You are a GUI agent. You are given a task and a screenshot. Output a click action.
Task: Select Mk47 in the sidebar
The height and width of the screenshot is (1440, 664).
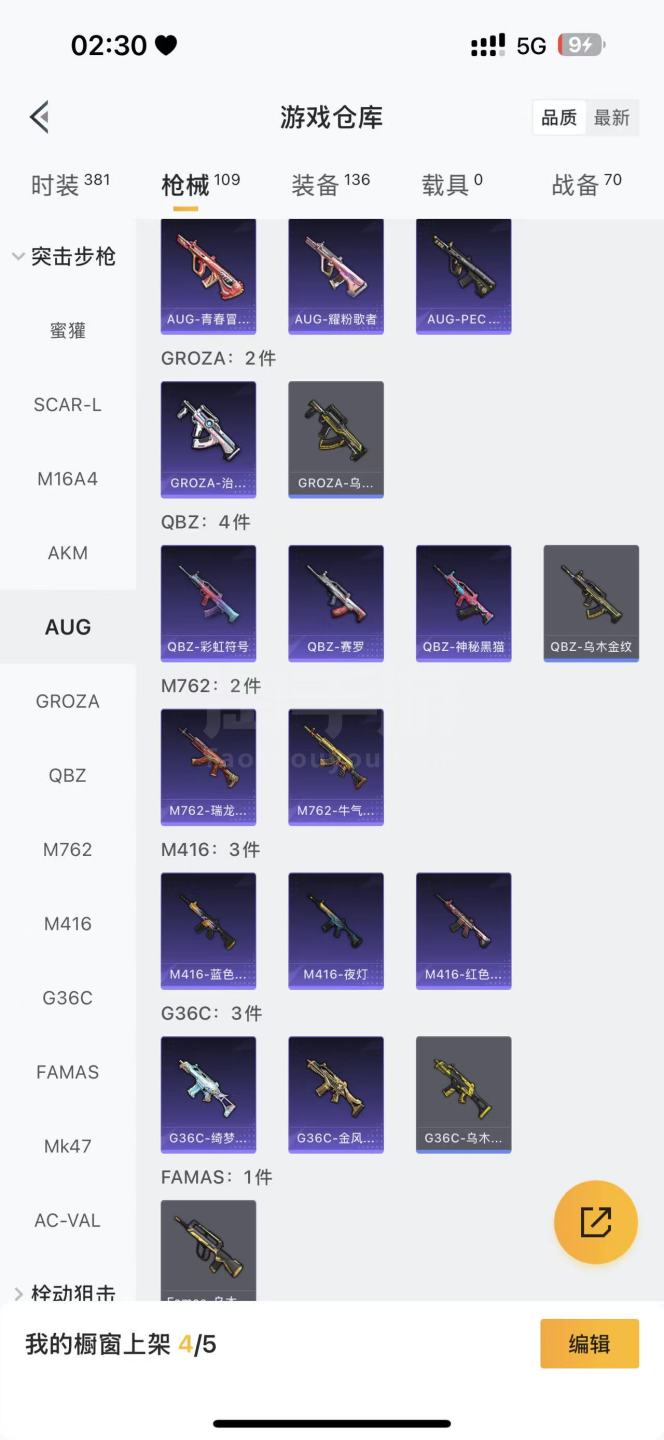coord(68,1146)
